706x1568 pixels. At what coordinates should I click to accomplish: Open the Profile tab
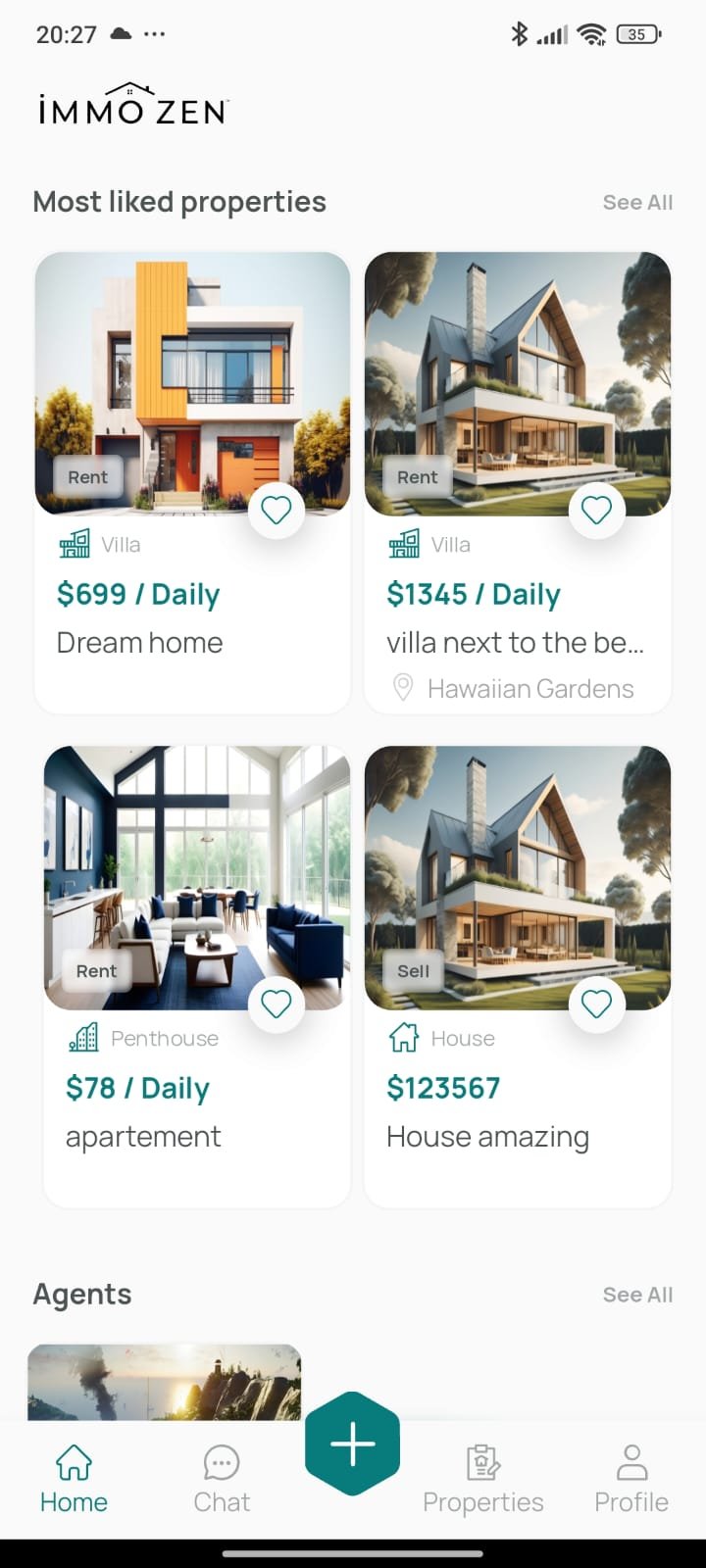pos(631,1480)
